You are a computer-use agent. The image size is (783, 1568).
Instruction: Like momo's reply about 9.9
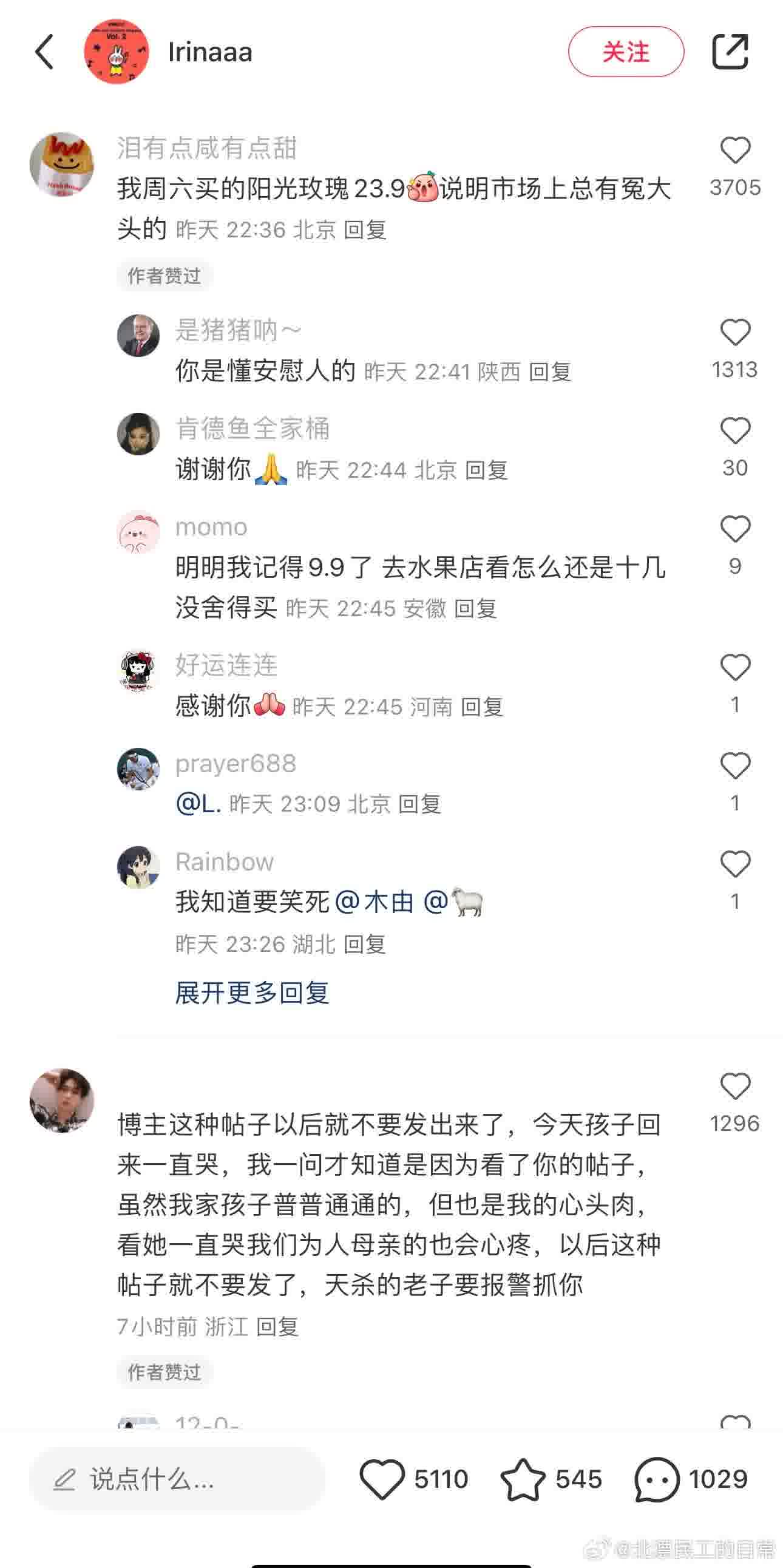tap(735, 529)
